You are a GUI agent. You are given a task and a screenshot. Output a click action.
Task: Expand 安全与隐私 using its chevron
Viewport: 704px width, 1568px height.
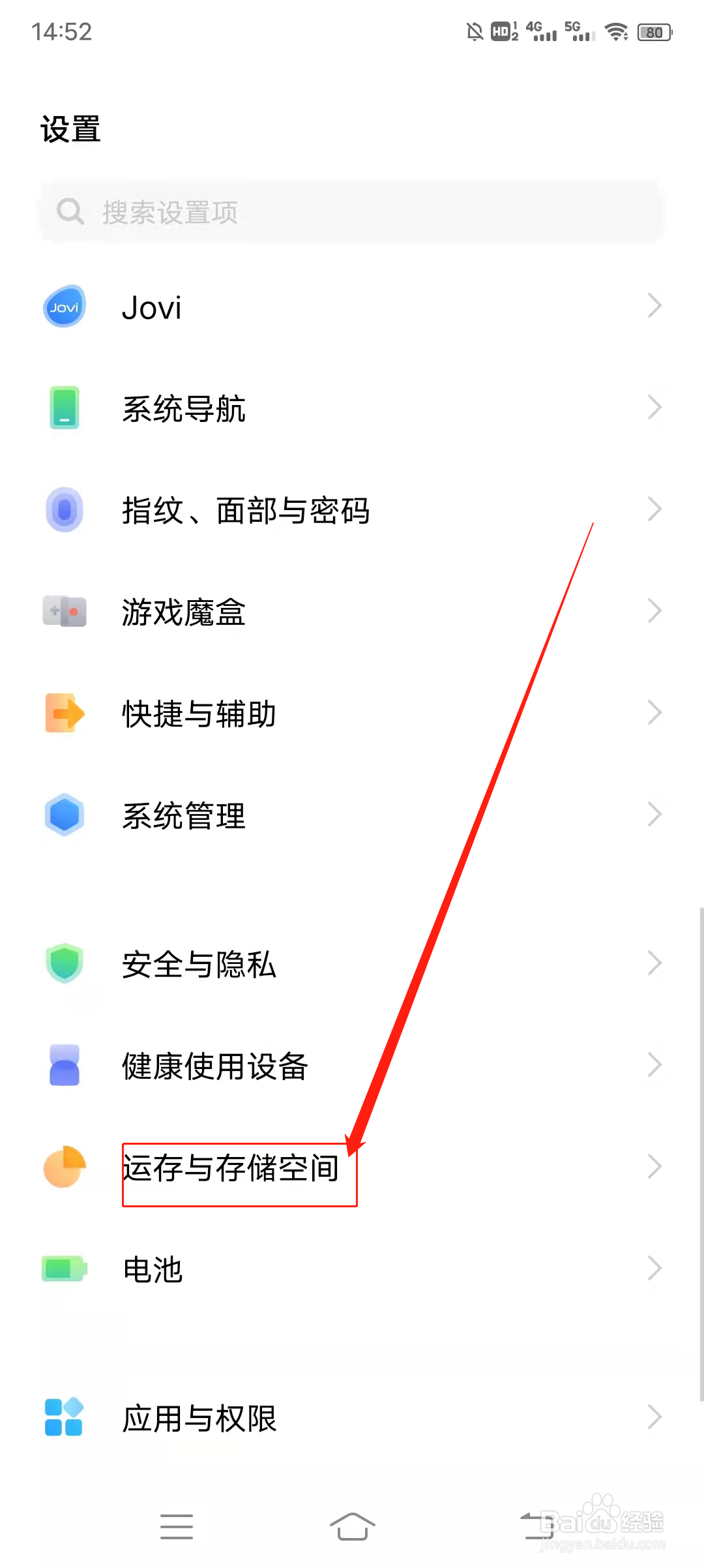pyautogui.click(x=655, y=964)
